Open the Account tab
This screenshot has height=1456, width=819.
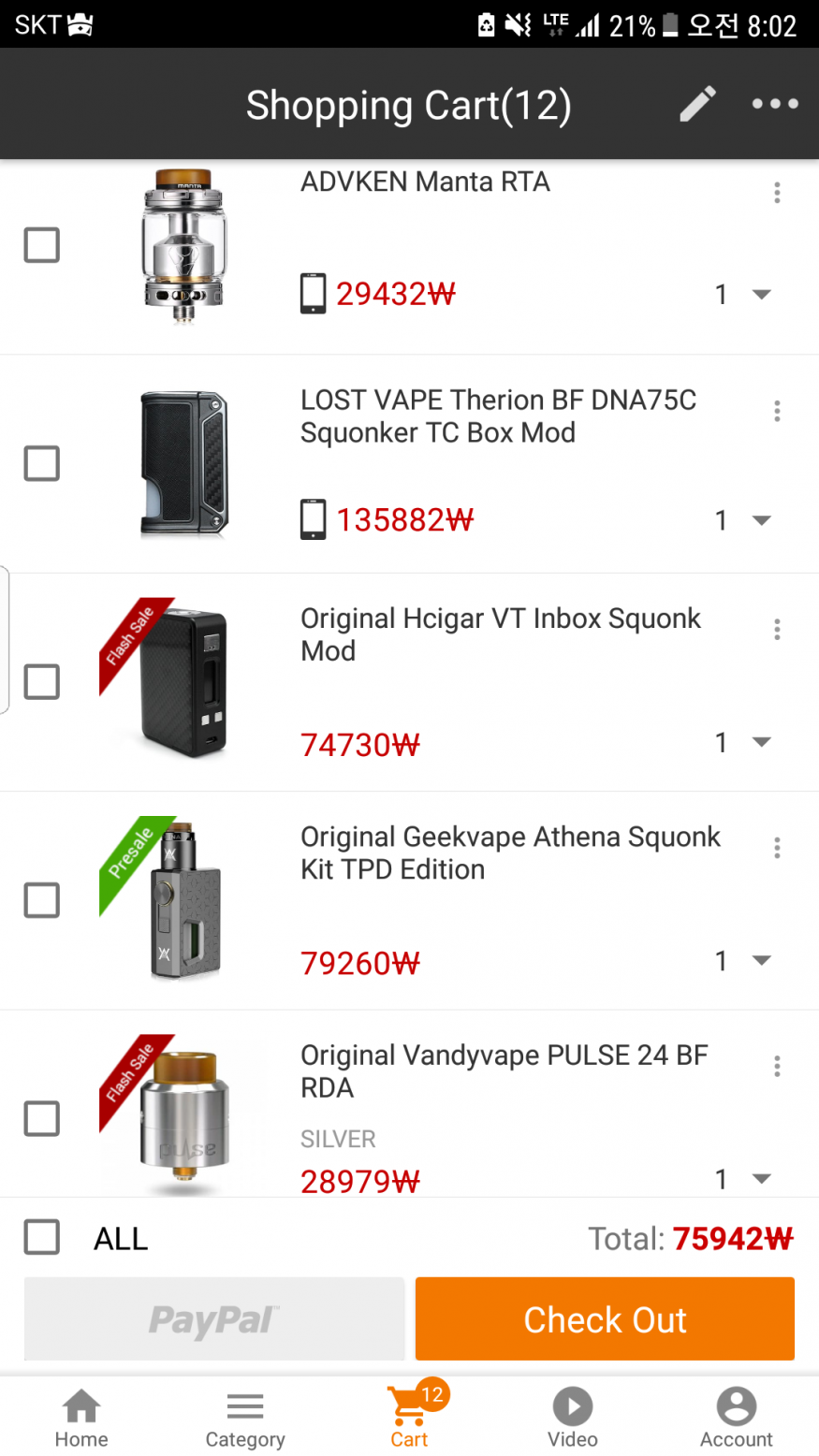click(x=737, y=1417)
